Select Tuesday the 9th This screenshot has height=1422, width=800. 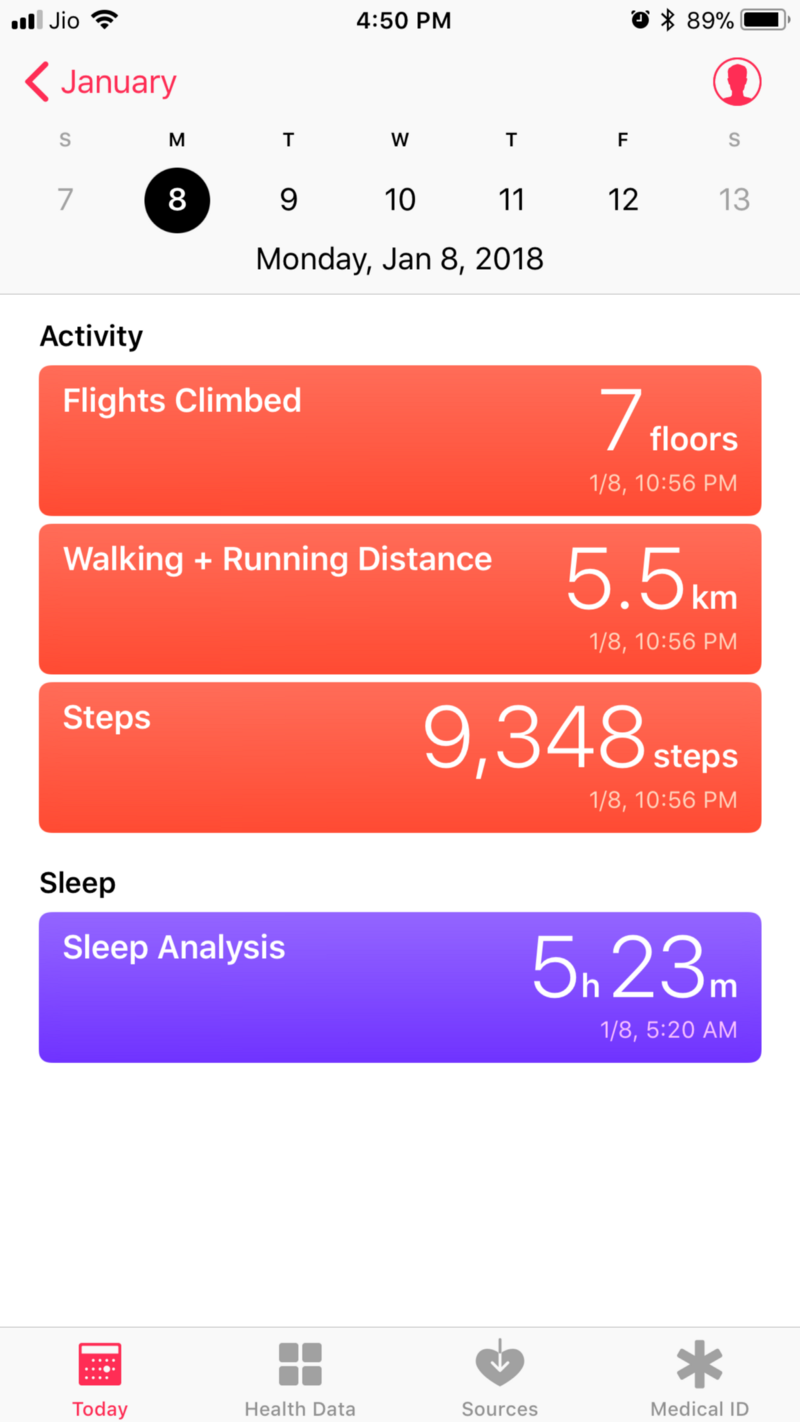coord(288,200)
